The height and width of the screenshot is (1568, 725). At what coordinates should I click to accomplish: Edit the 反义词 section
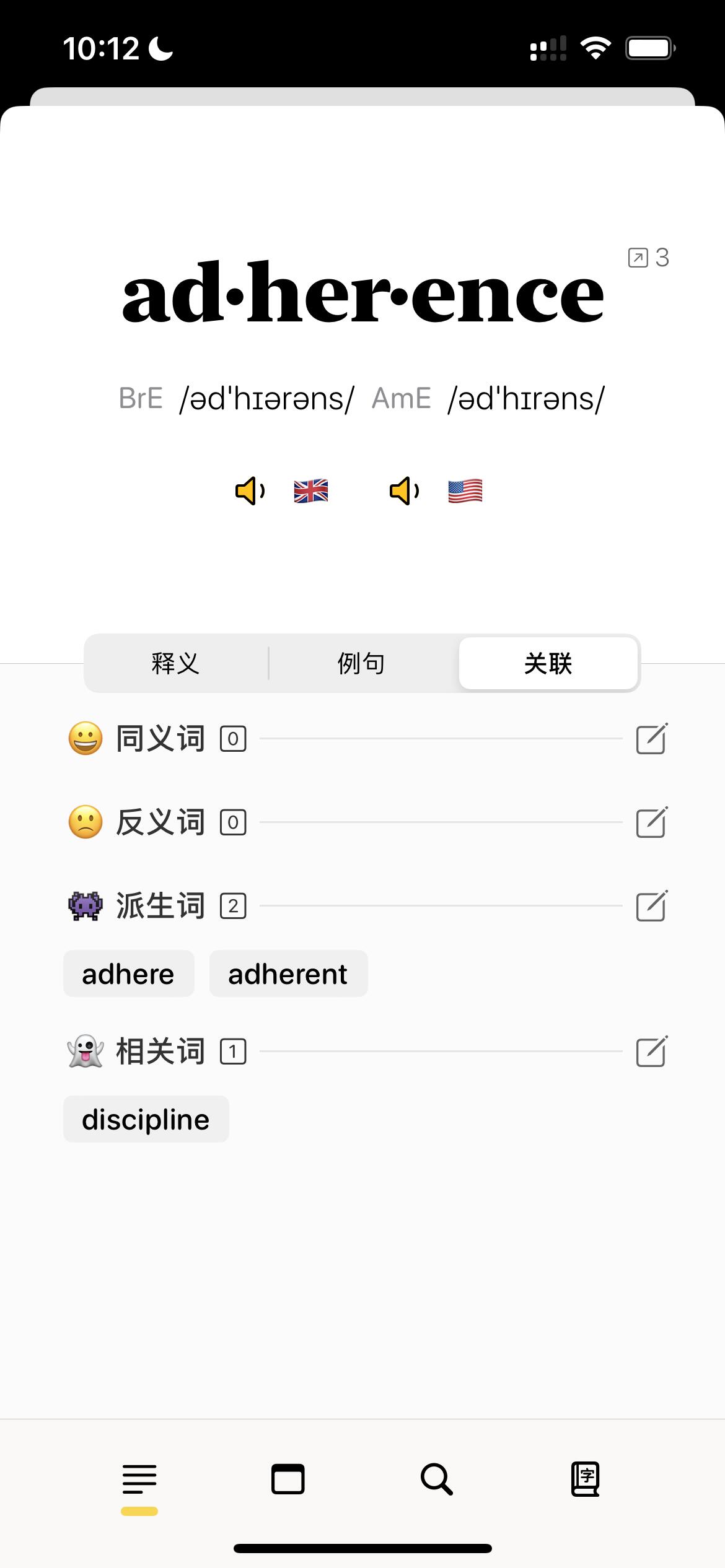point(652,822)
